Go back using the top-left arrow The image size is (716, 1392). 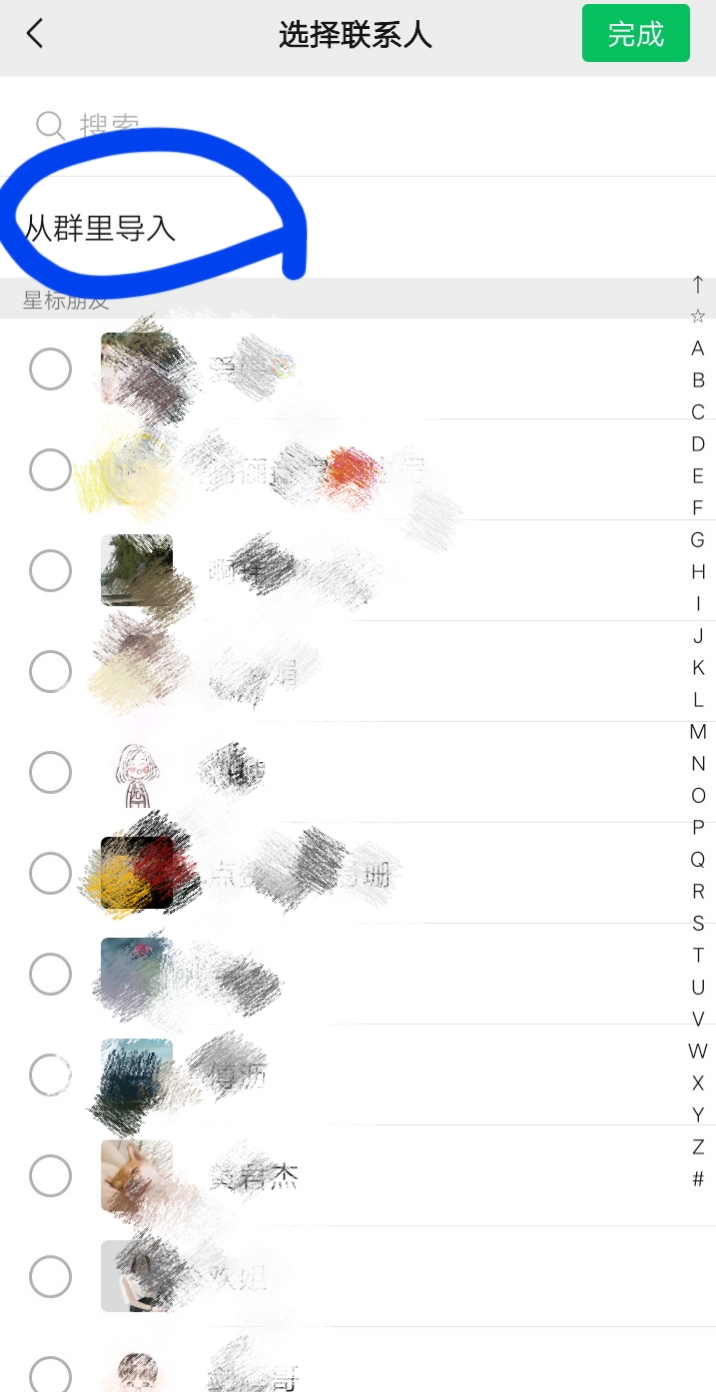35,34
